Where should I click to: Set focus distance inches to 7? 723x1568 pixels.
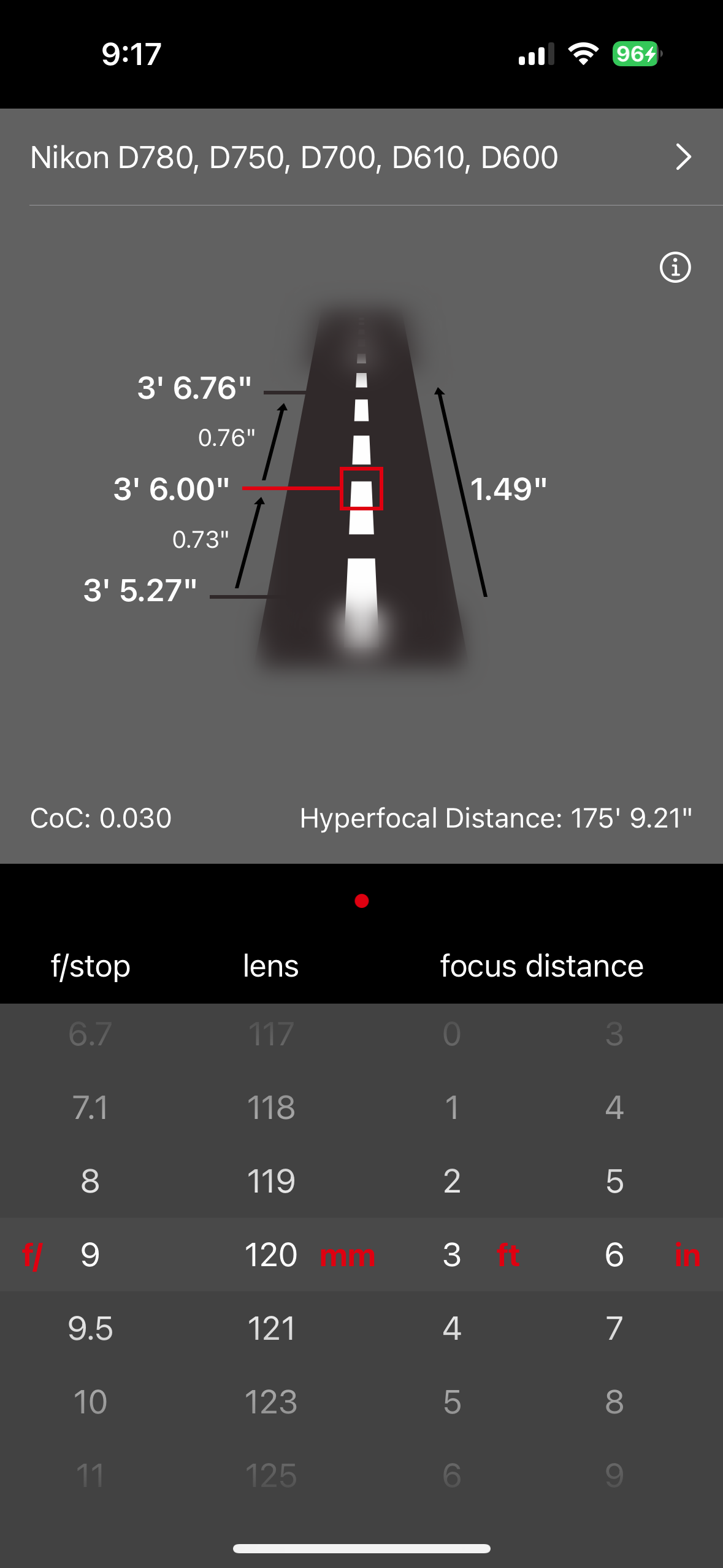614,1328
